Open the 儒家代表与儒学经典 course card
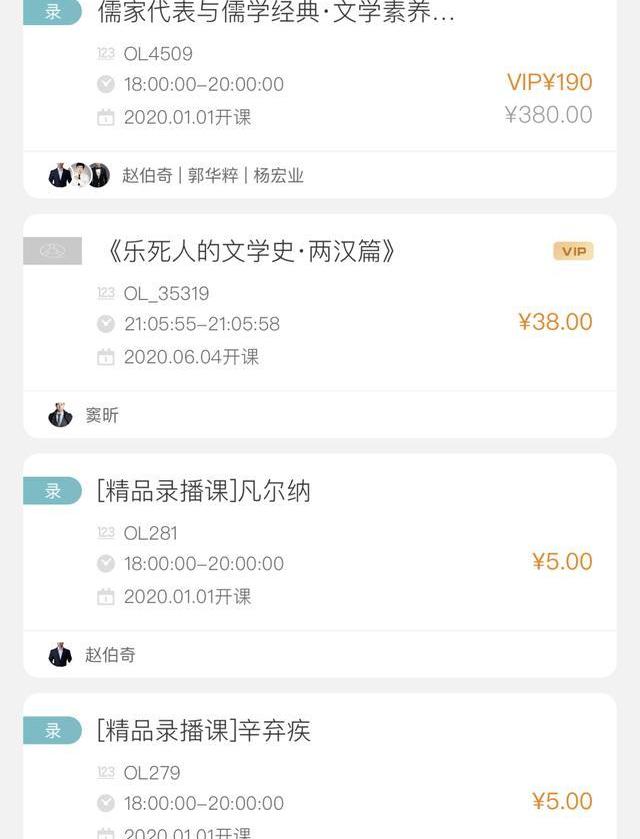Image resolution: width=640 pixels, height=839 pixels. [276, 13]
